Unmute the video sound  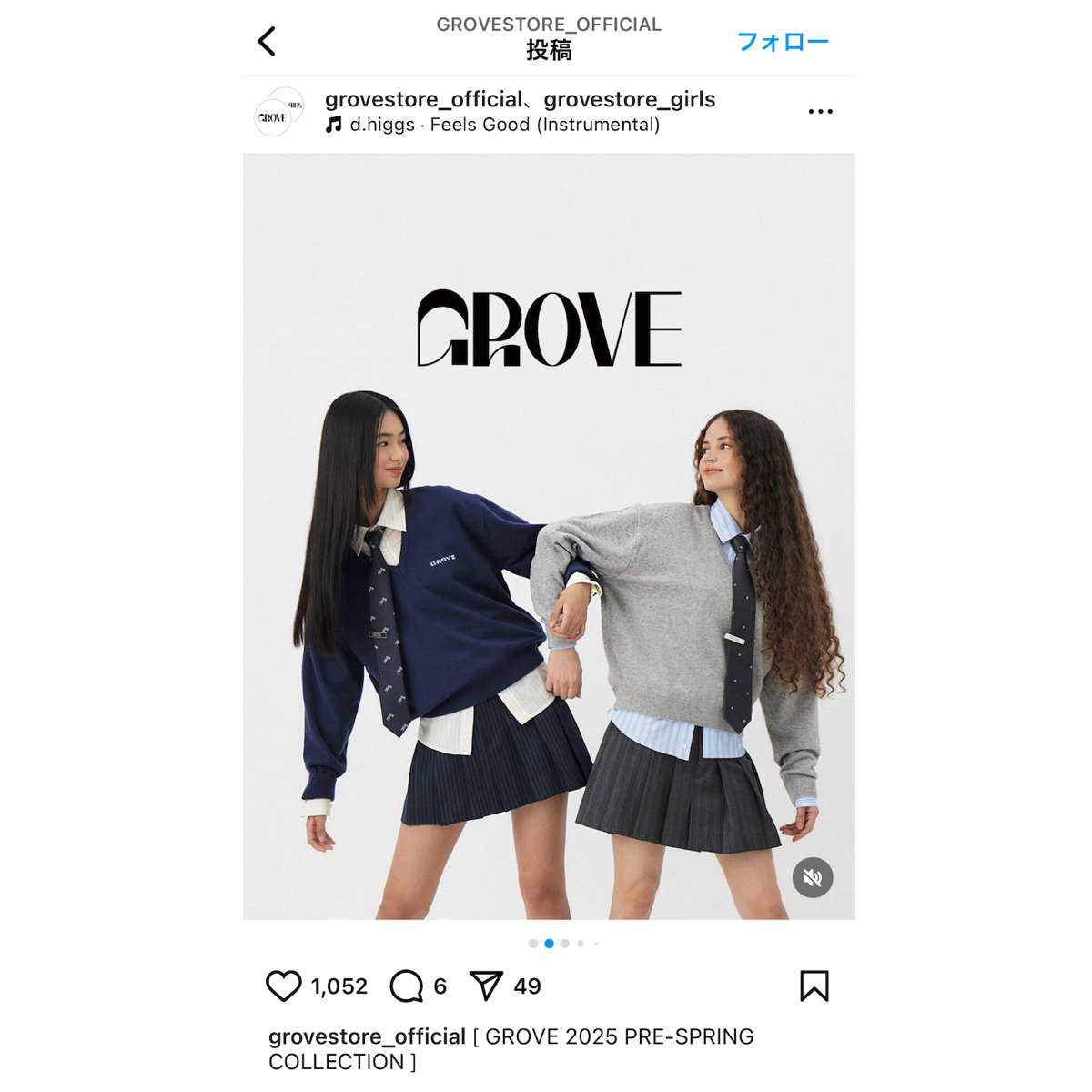[x=812, y=877]
